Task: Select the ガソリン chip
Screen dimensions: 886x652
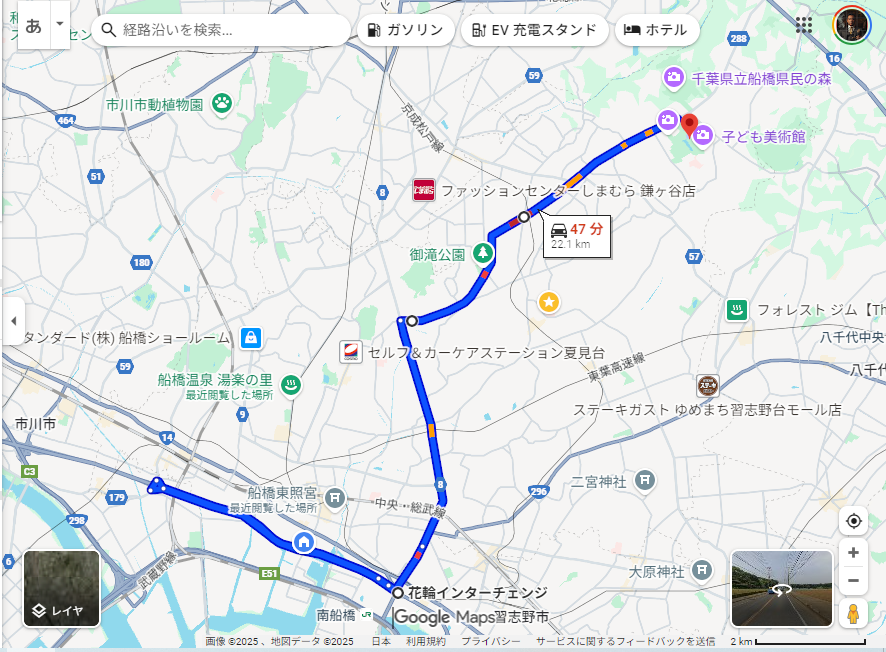Action: pyautogui.click(x=405, y=30)
